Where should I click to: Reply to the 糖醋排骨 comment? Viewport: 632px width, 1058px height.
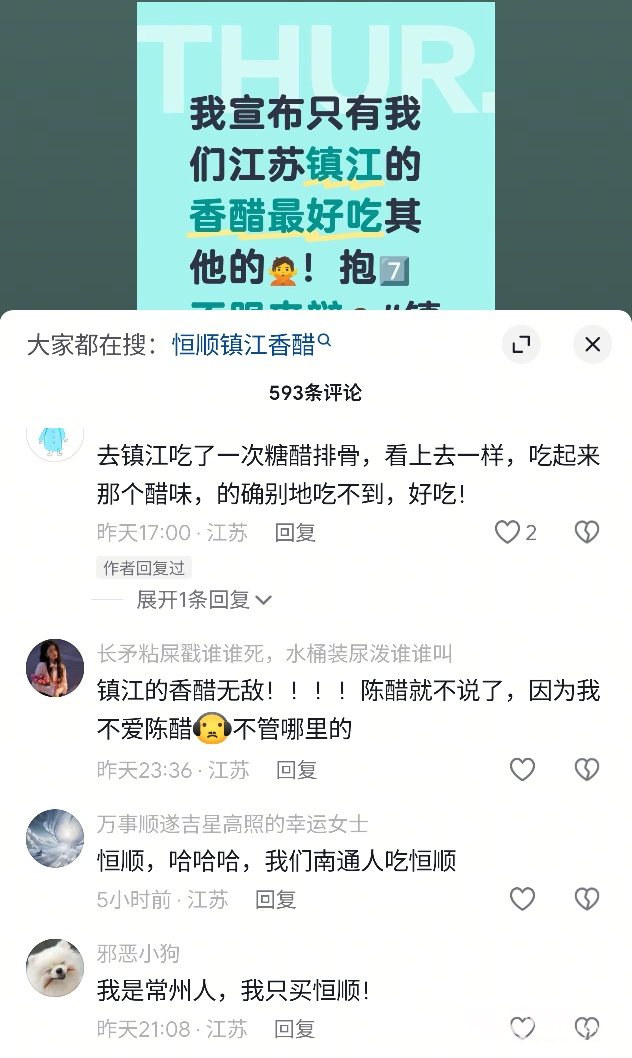(295, 533)
